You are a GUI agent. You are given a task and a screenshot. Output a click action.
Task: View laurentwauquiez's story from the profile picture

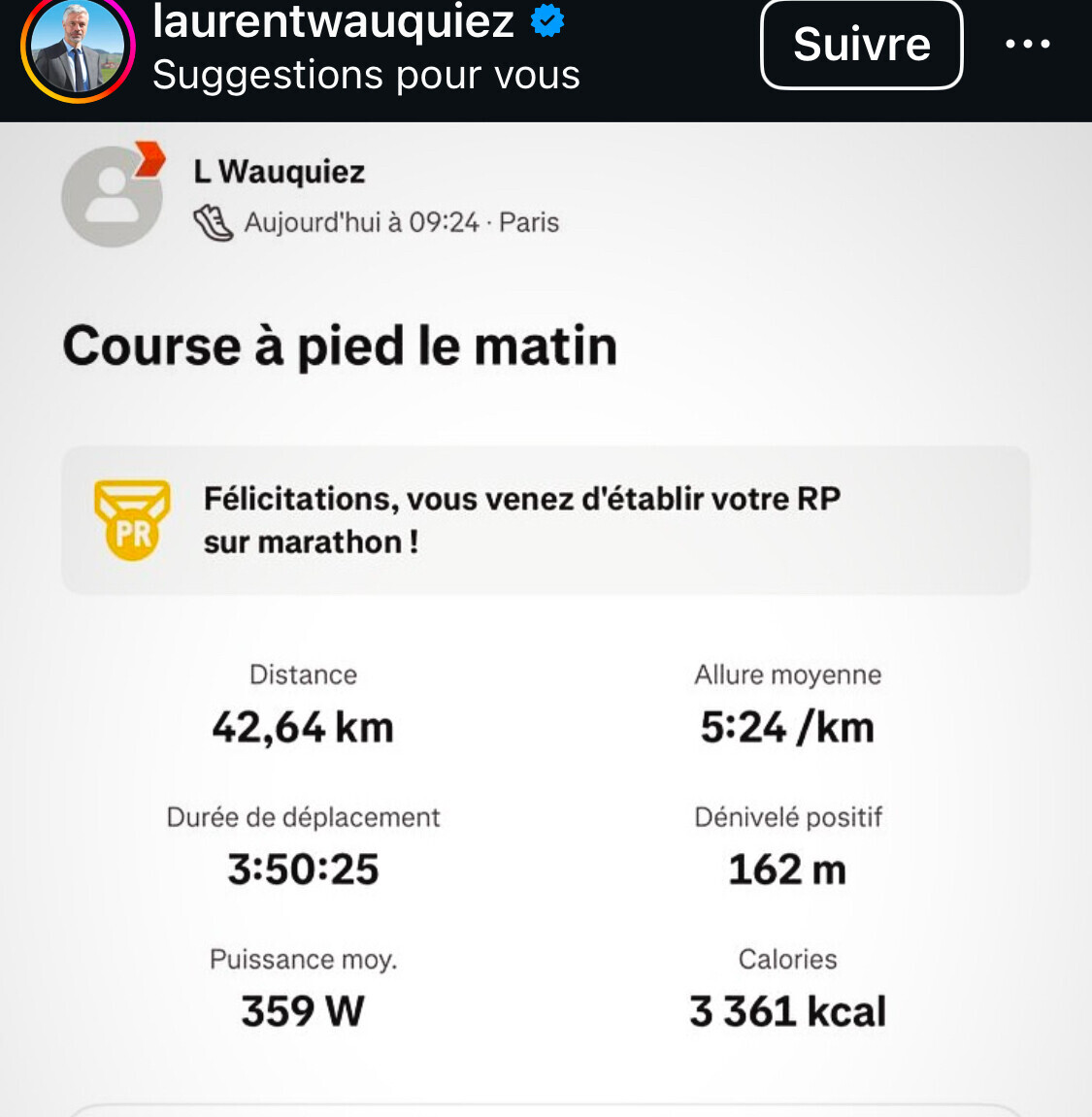point(78,47)
